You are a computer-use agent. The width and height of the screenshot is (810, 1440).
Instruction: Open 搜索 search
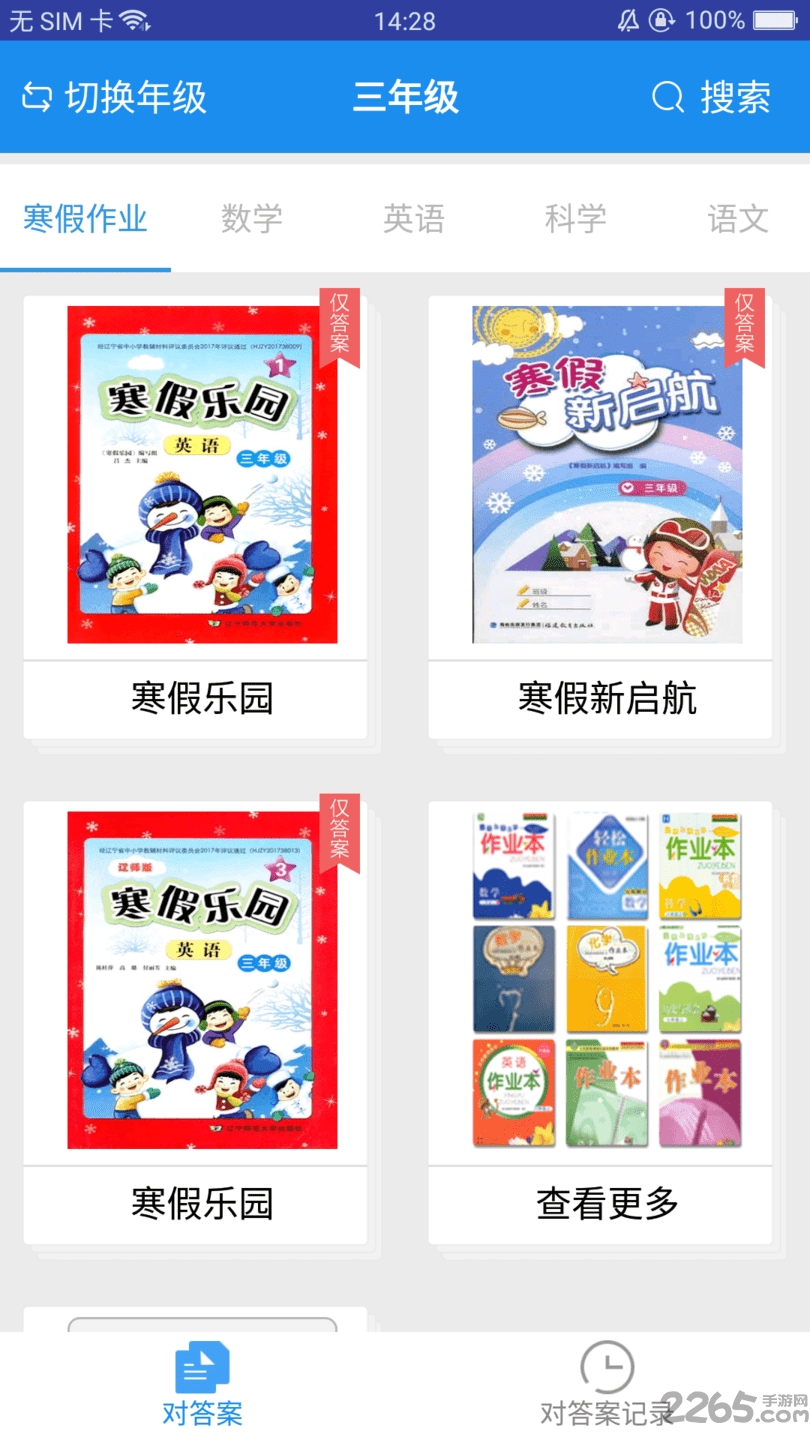712,98
